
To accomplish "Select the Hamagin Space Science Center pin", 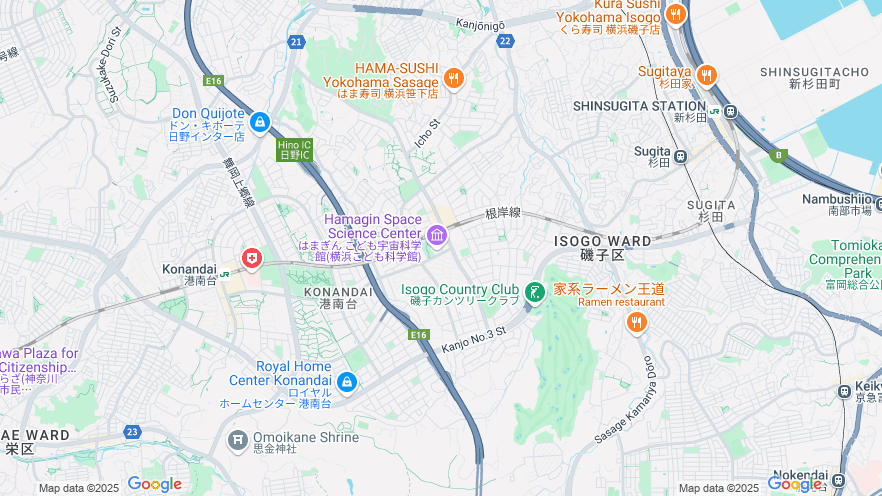I will tap(437, 235).
